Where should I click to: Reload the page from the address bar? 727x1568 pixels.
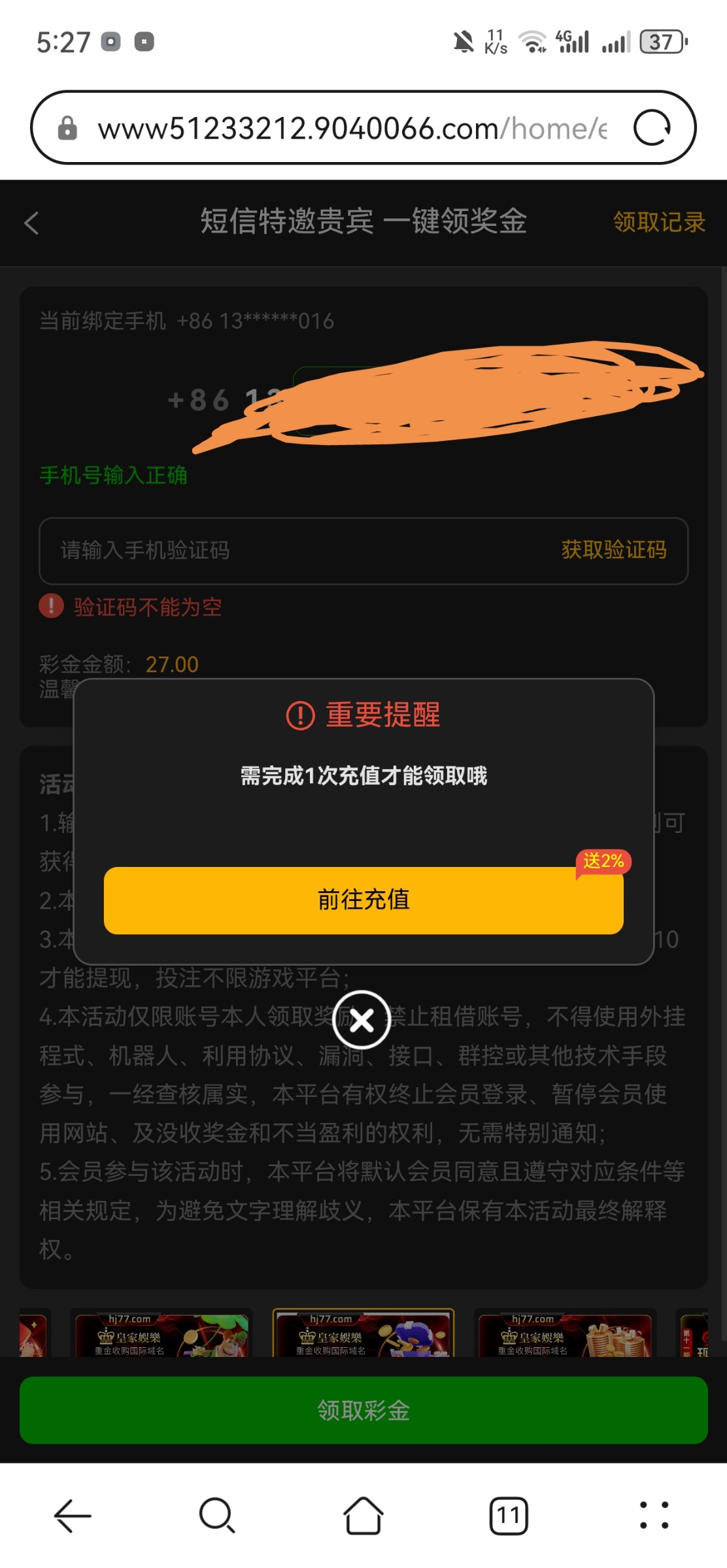(x=652, y=127)
